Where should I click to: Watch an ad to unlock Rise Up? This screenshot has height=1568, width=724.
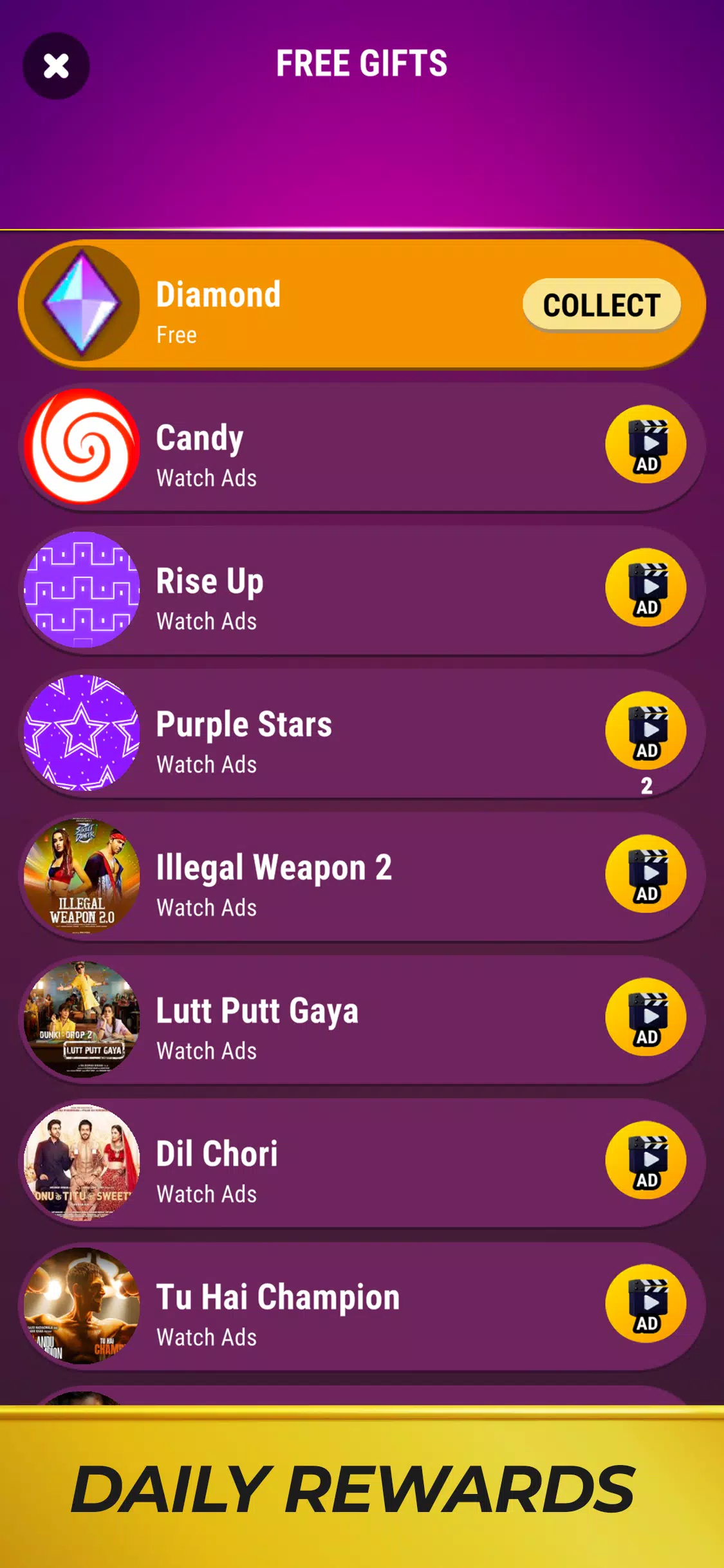[645, 588]
